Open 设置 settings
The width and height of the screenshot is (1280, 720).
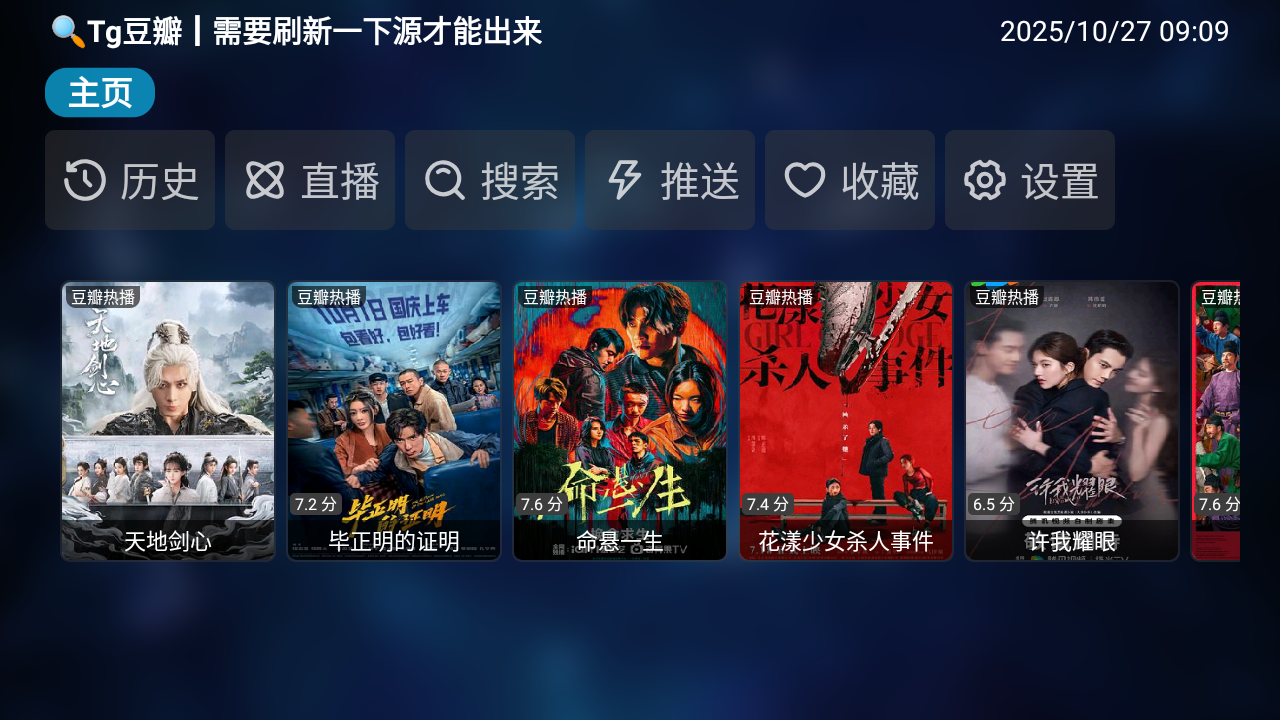coord(1030,180)
